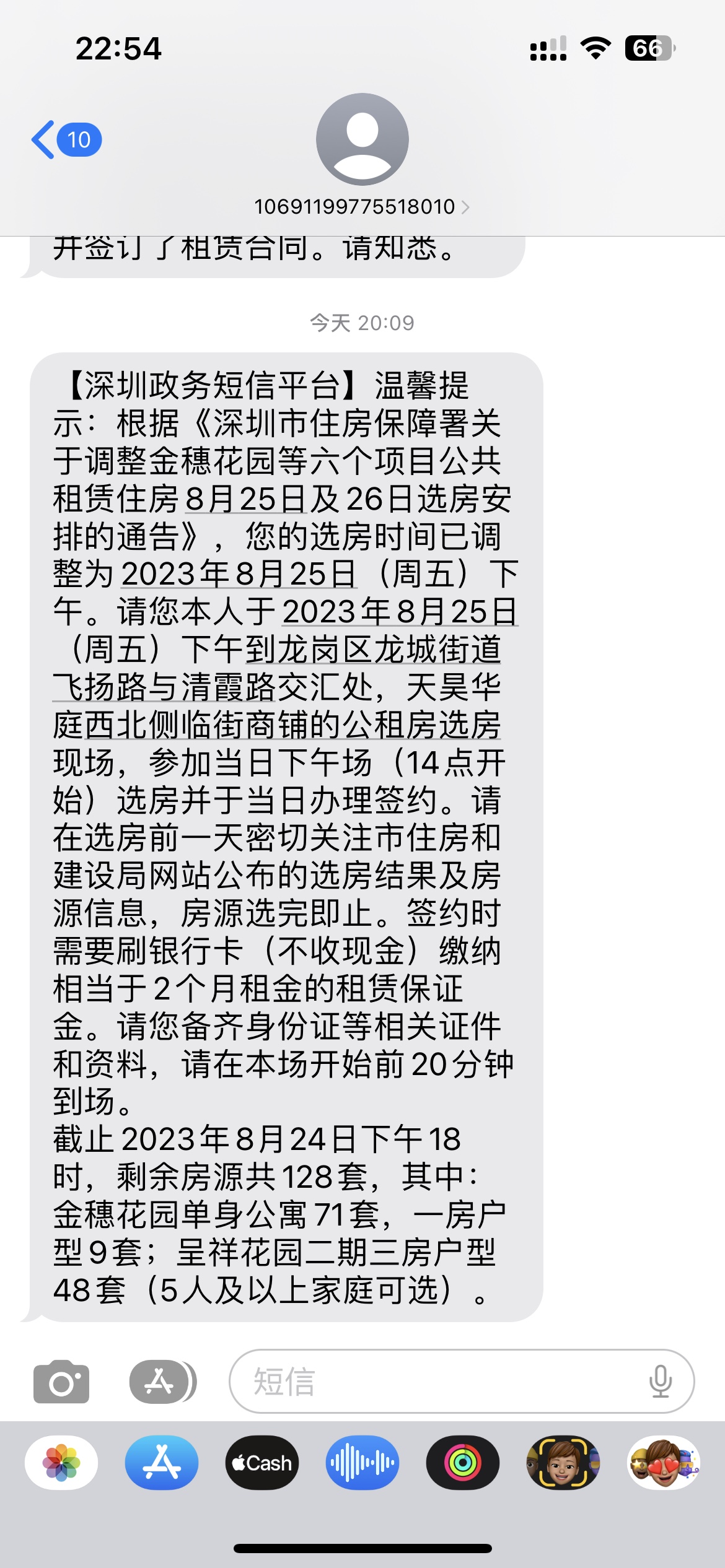725x1568 pixels.
Task: Open the Fitness activity rings app
Action: (463, 1463)
